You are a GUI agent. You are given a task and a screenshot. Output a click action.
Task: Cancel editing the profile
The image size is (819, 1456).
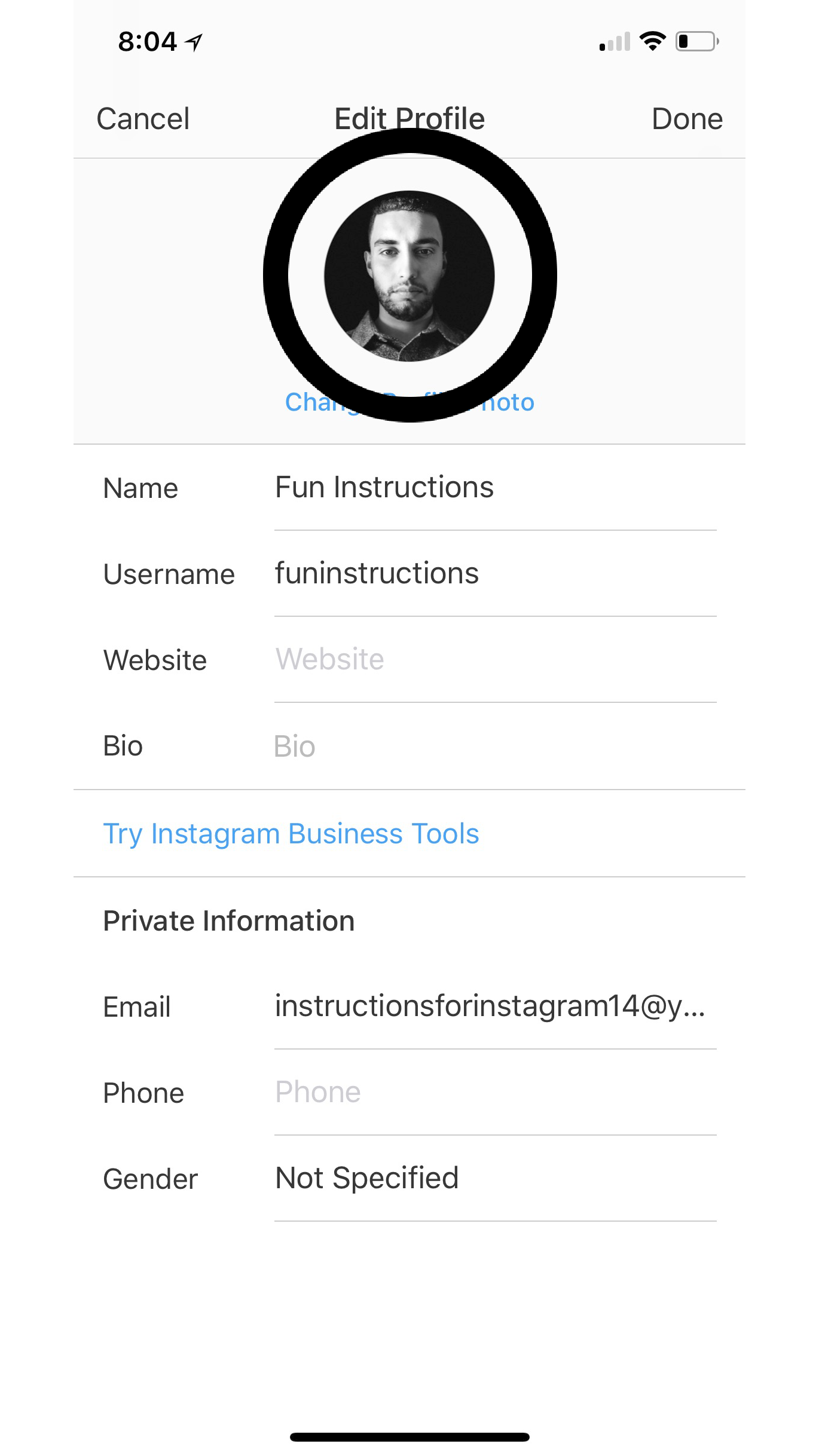tap(143, 119)
